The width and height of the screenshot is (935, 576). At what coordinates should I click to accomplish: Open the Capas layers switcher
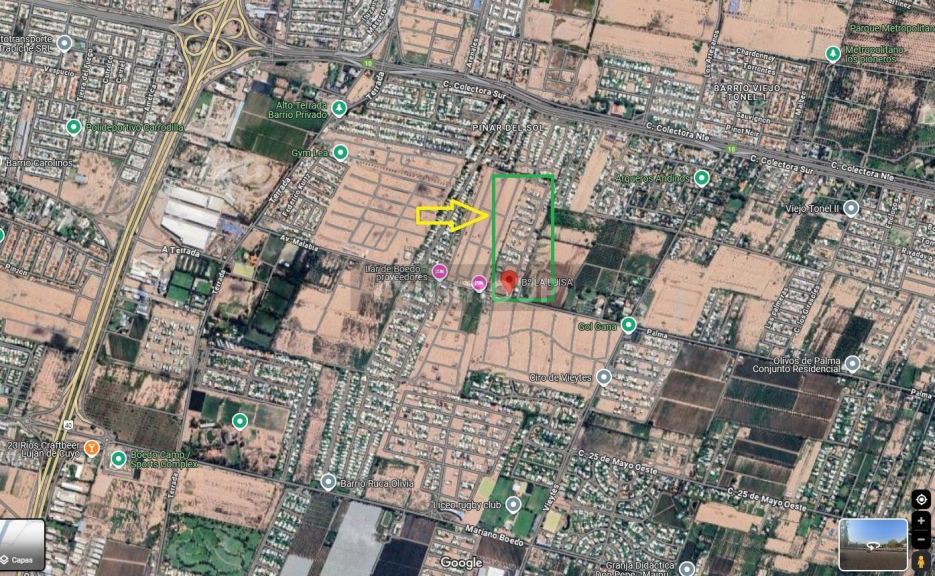coord(22,545)
